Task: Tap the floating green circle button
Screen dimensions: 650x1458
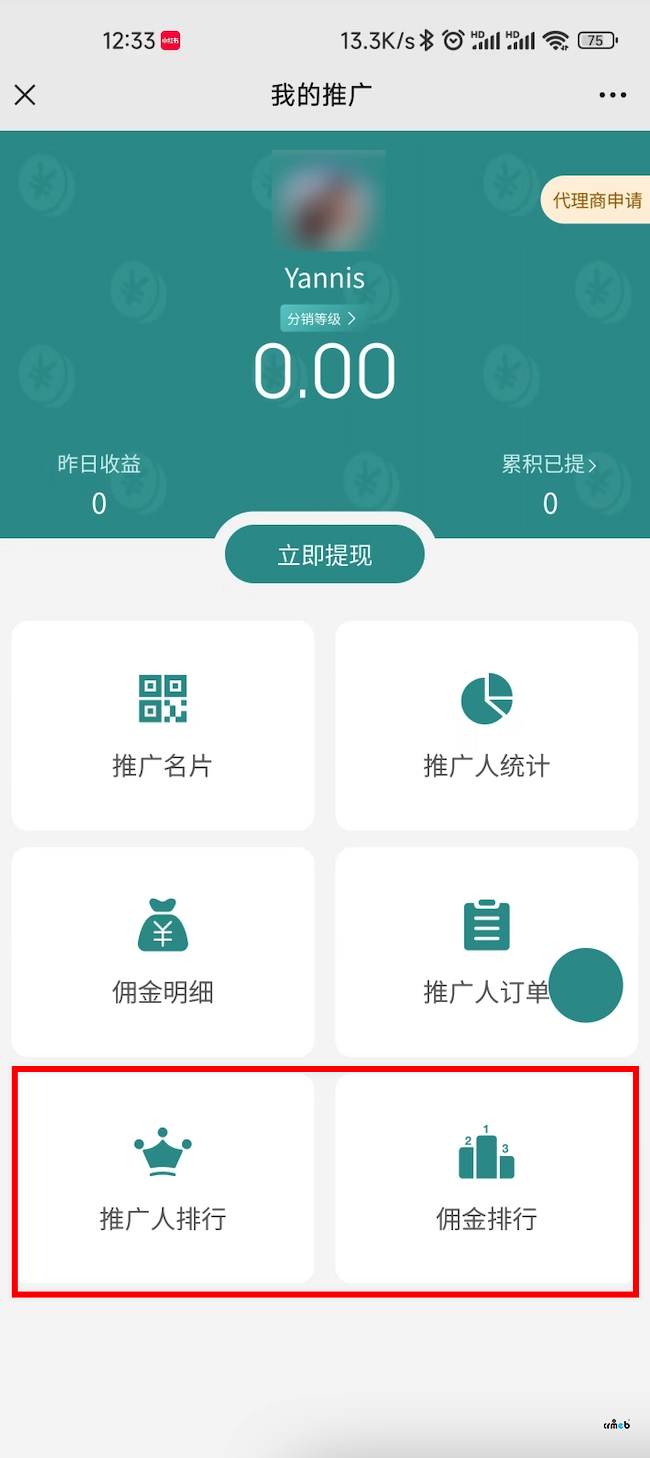Action: tap(586, 985)
